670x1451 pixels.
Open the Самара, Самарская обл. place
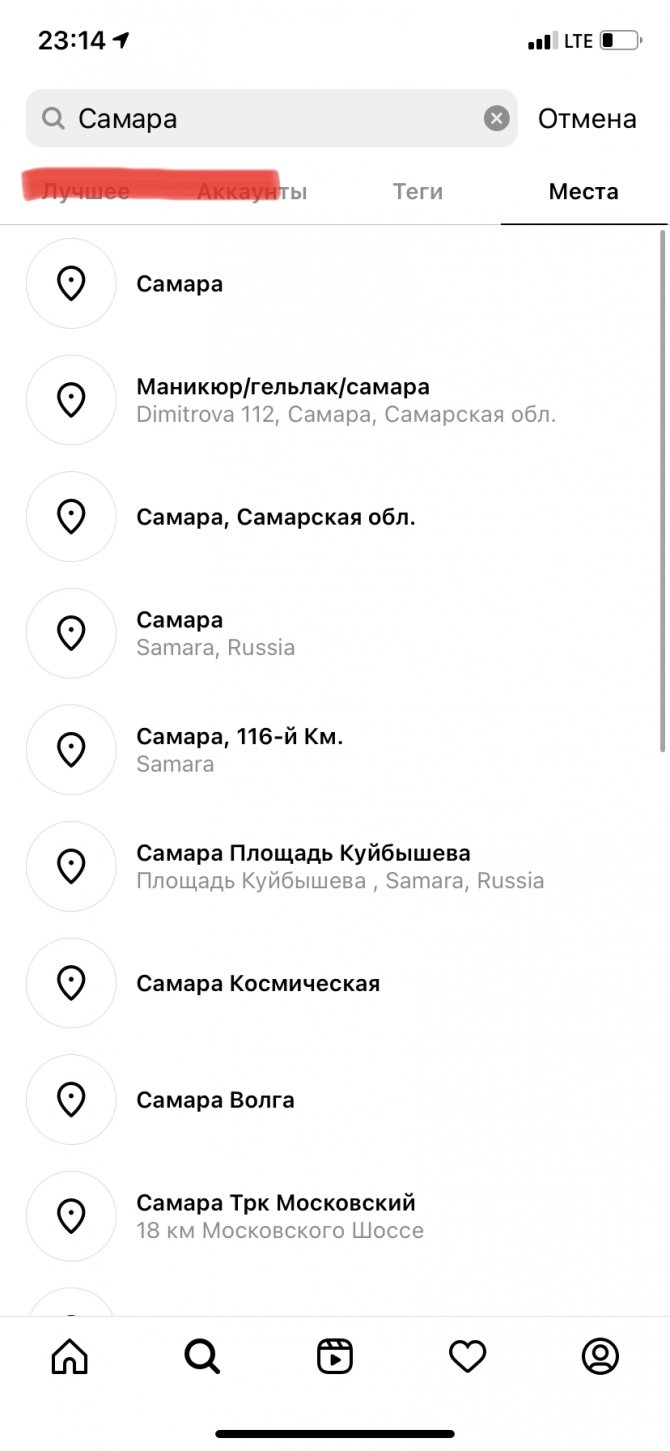pos(335,517)
